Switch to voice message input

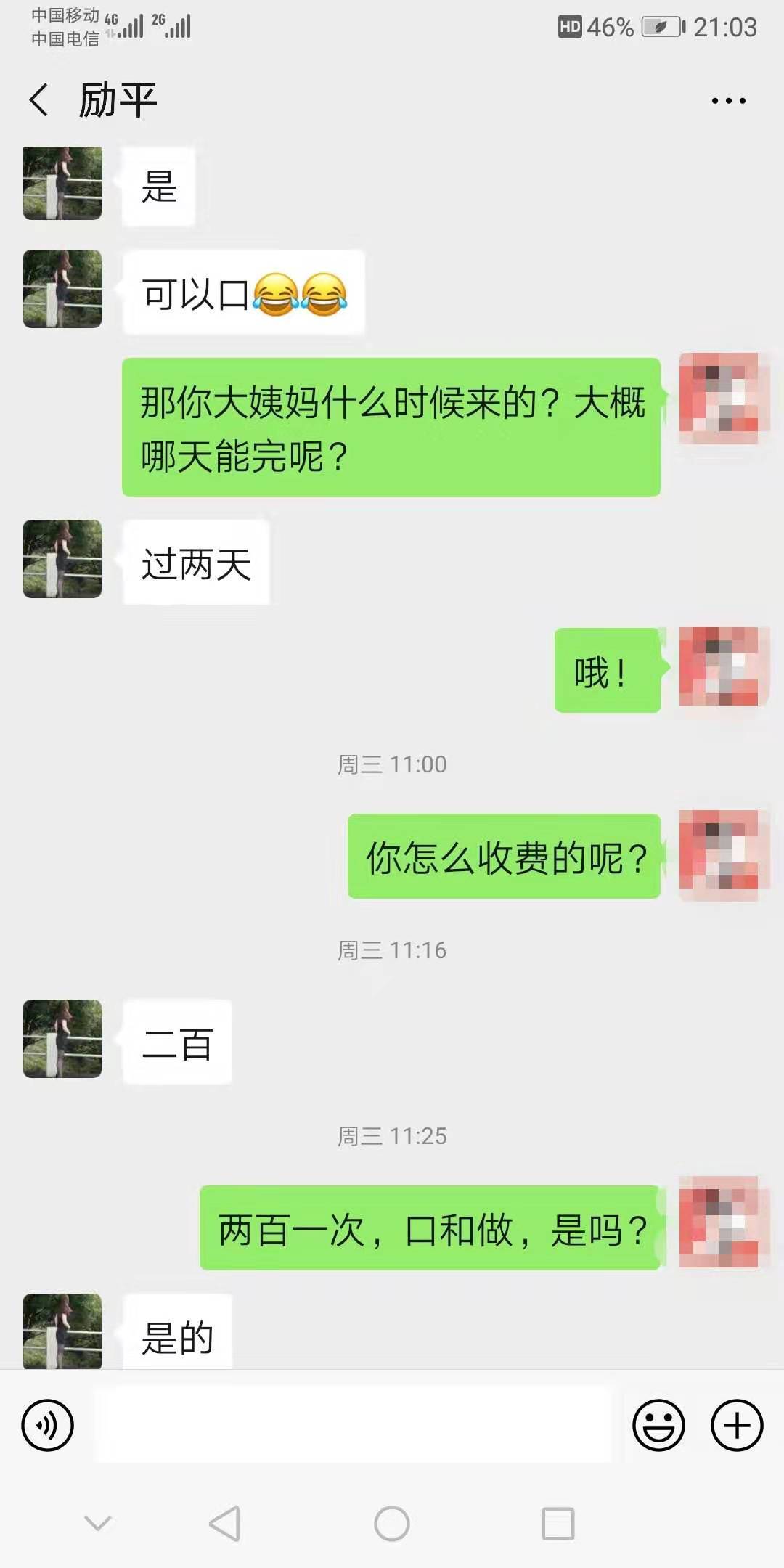(x=48, y=1426)
